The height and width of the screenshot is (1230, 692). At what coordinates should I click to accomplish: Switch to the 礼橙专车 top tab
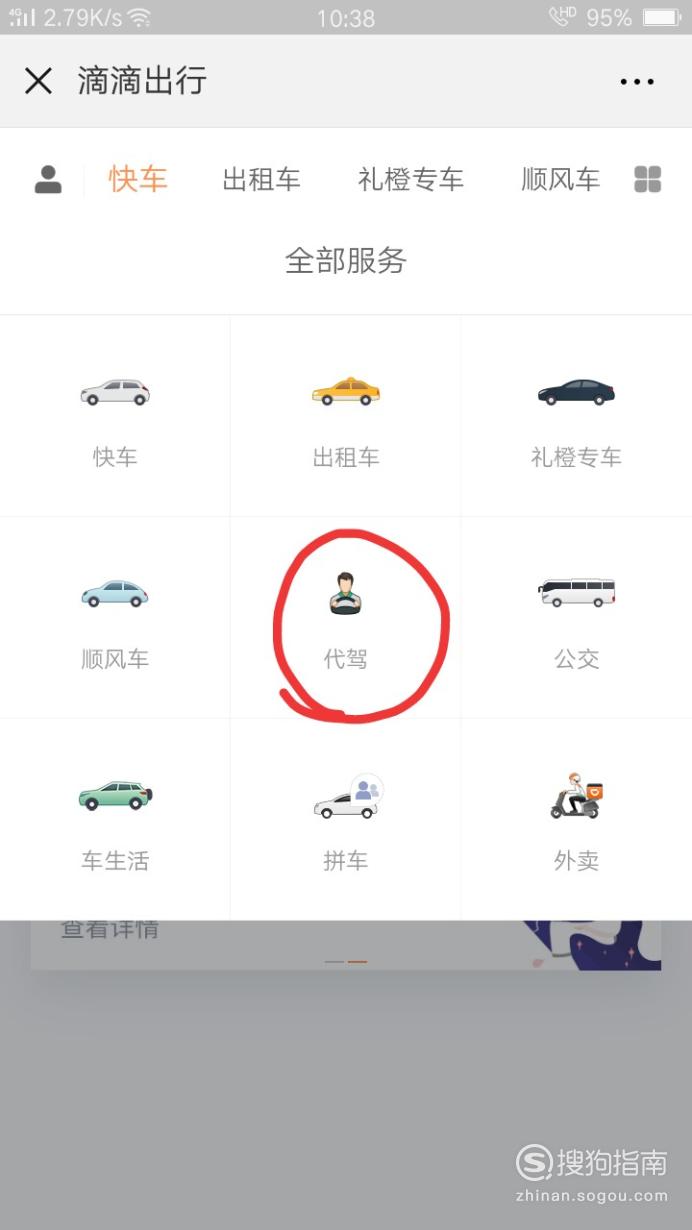click(x=411, y=180)
